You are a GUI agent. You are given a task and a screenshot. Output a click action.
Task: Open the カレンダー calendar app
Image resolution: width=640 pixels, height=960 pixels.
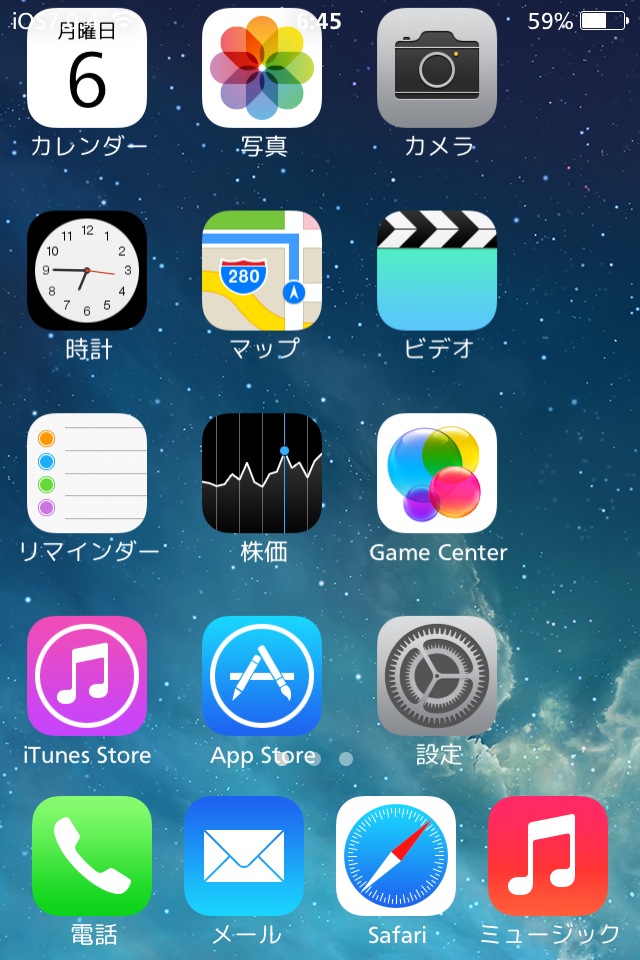pos(87,68)
